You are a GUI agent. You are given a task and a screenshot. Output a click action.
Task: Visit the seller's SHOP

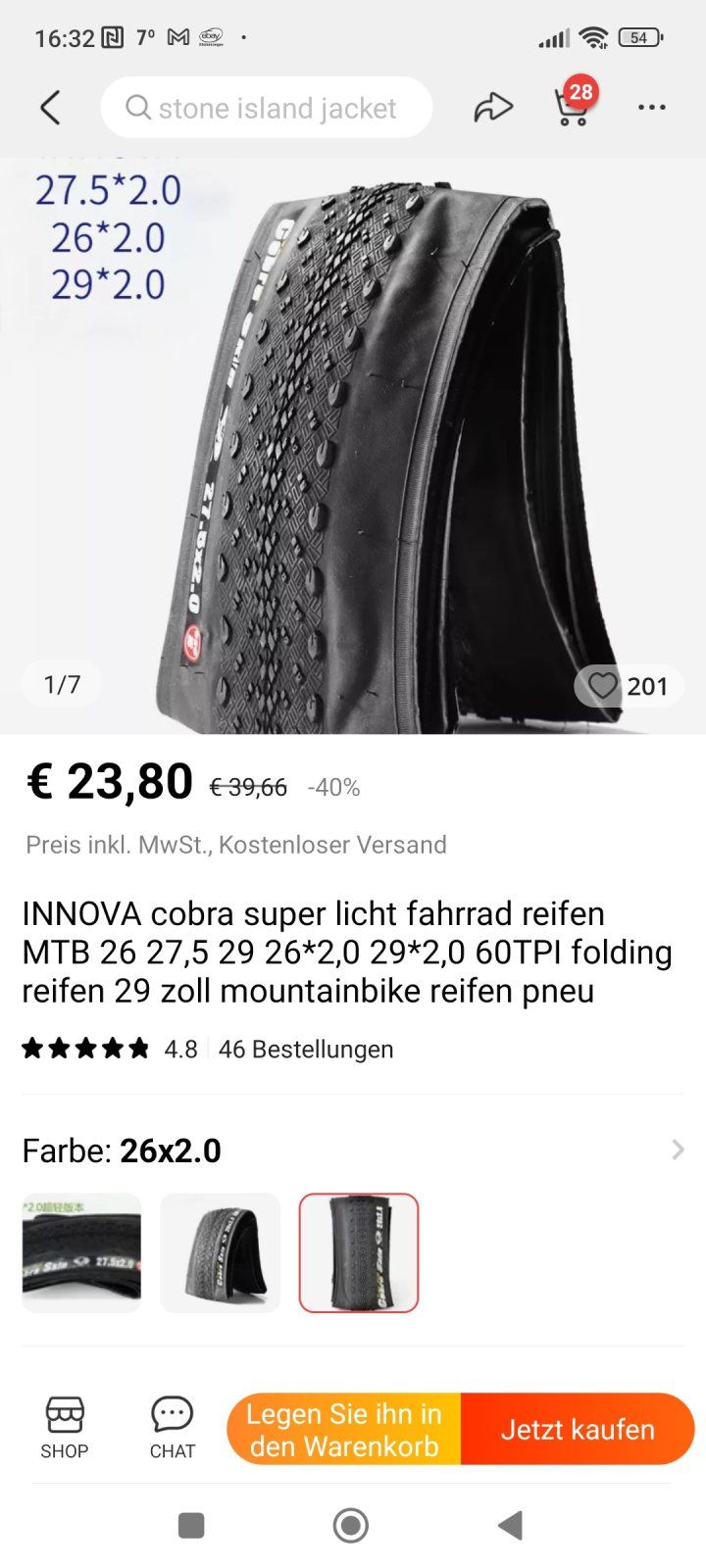click(65, 1428)
